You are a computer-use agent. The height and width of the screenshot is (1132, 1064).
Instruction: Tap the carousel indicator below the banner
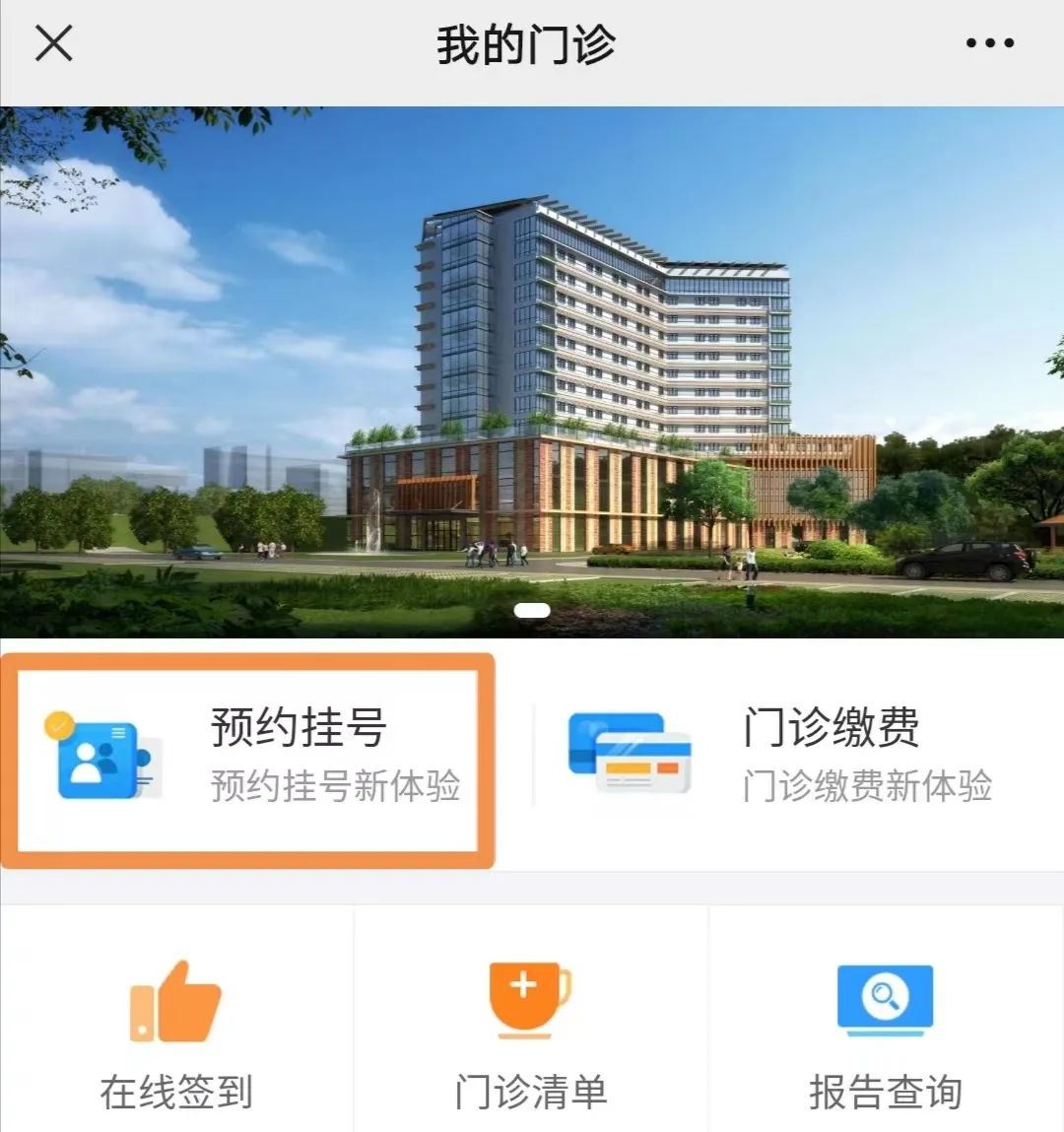coord(532,610)
